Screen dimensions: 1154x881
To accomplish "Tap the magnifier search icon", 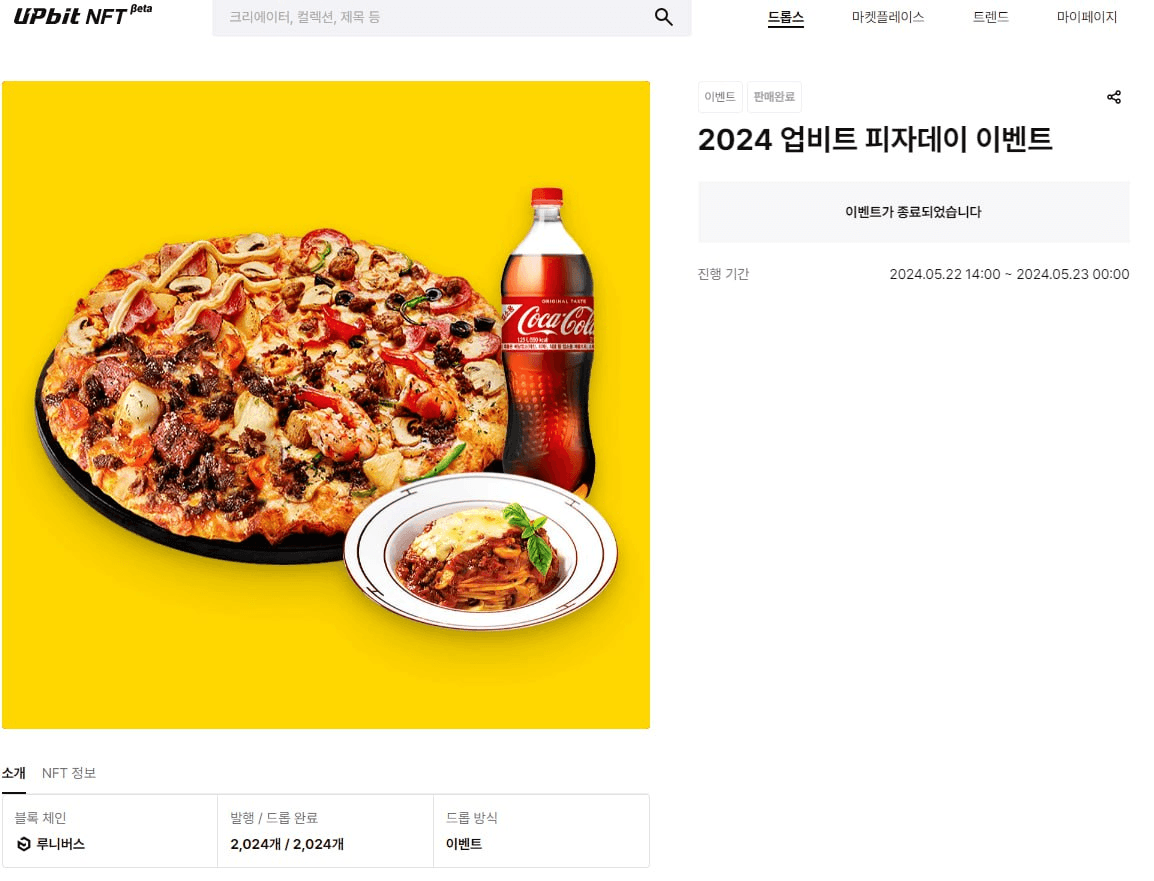I will coord(663,17).
